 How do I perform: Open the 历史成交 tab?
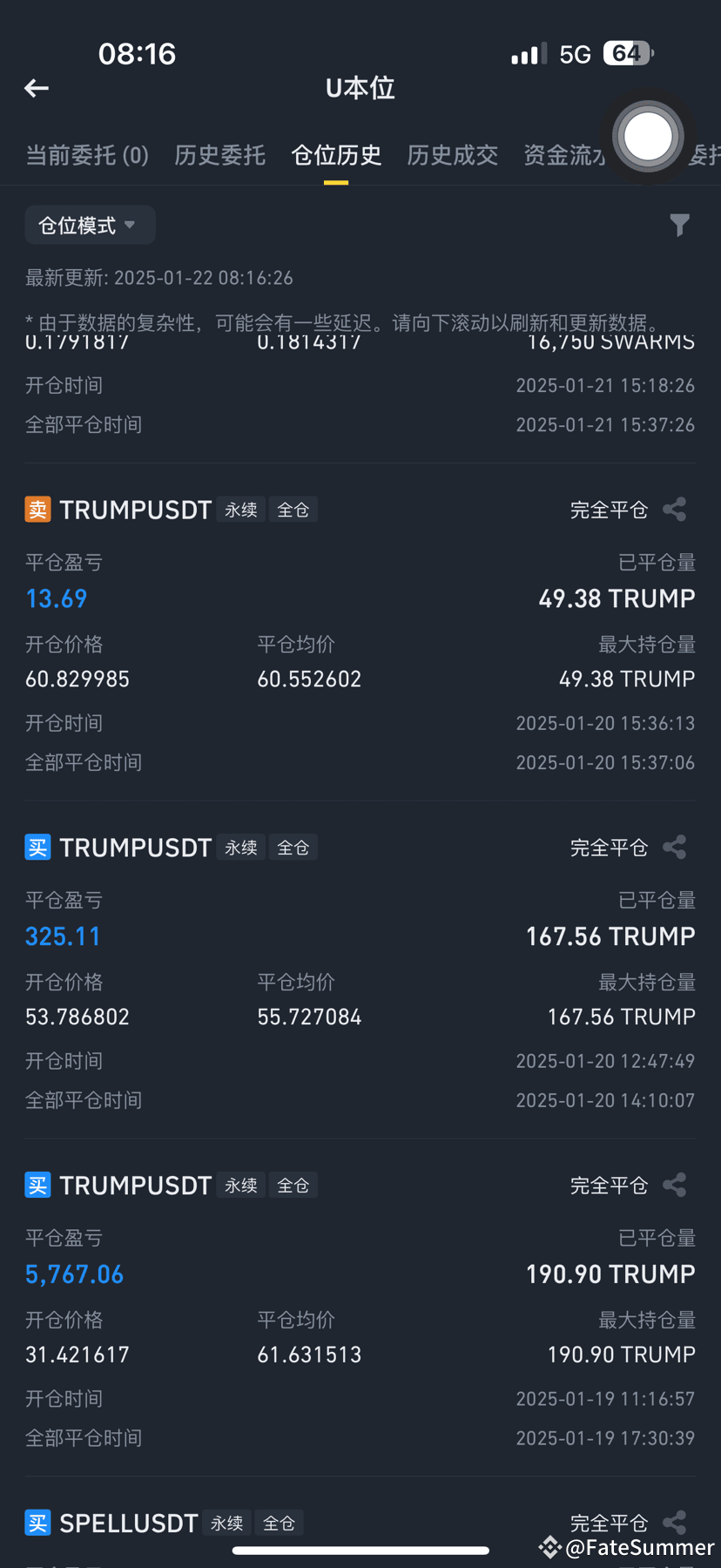[452, 155]
